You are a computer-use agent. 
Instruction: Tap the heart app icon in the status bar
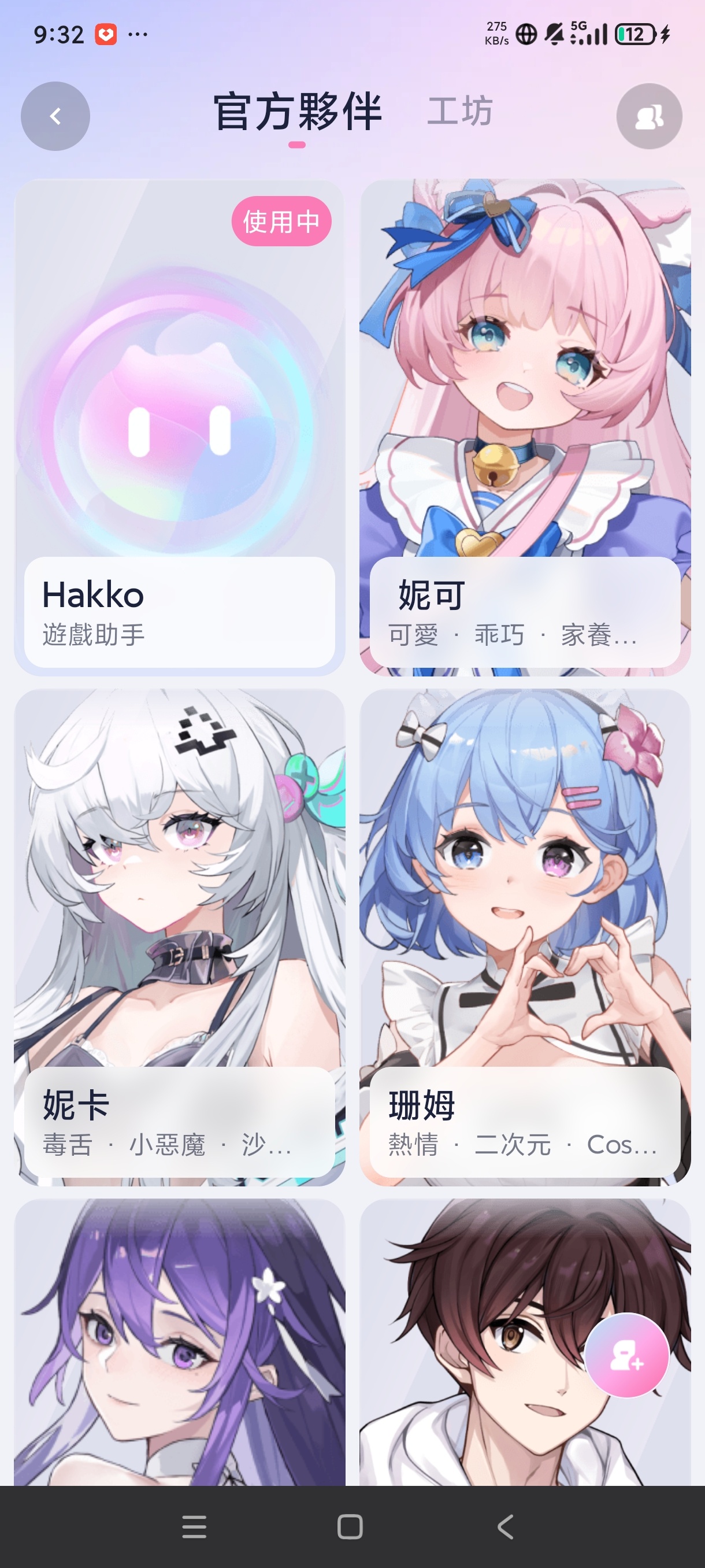(106, 35)
